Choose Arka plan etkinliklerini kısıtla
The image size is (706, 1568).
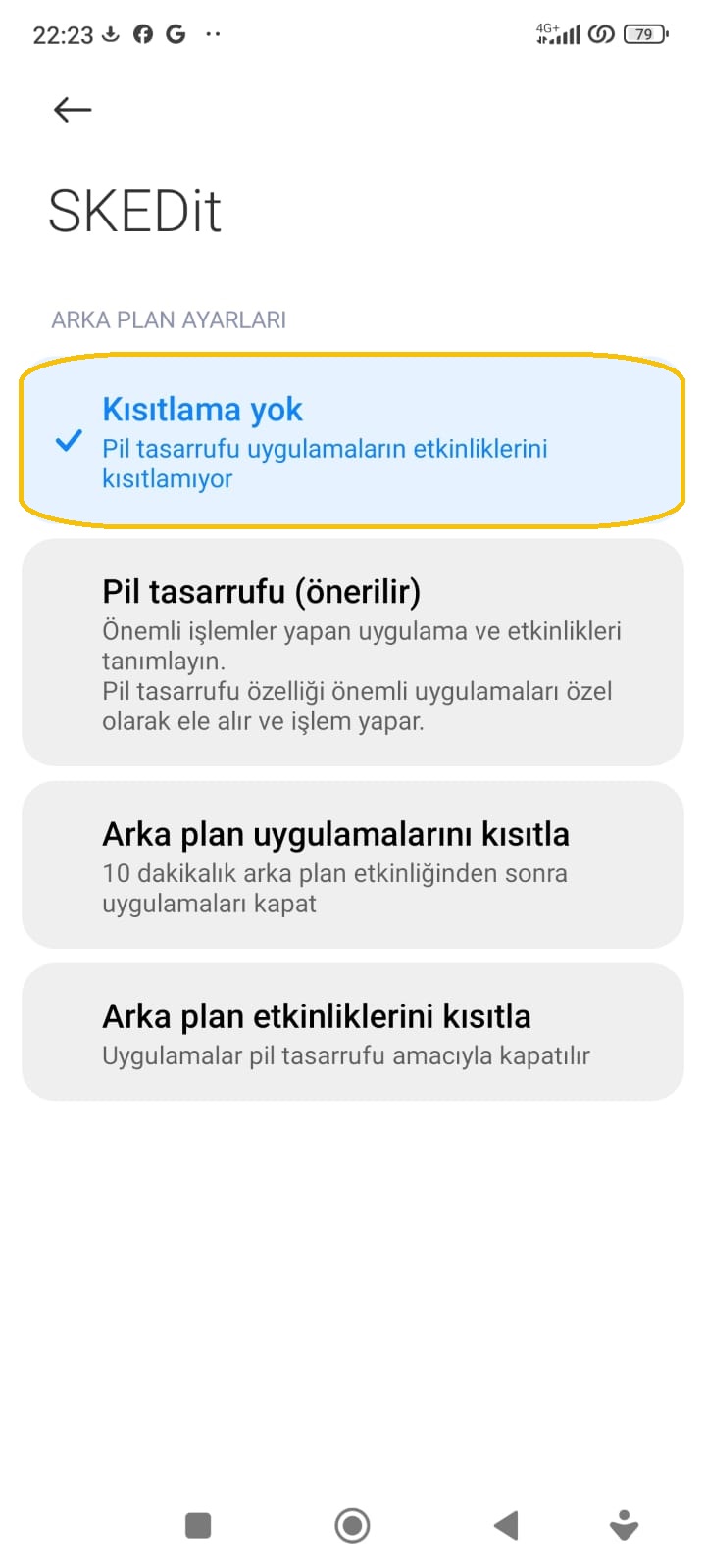pos(352,1032)
